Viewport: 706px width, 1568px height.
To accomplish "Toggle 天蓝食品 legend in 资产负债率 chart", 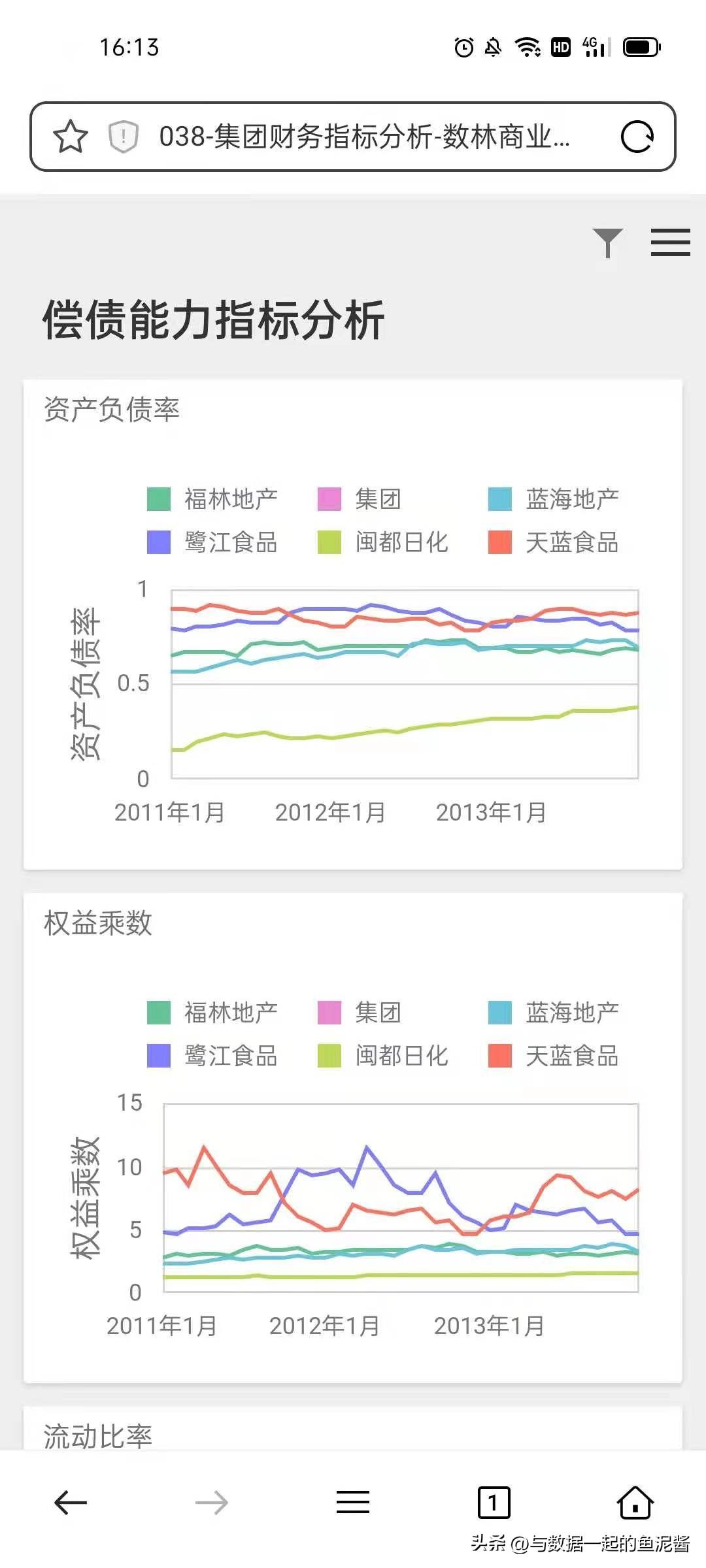I will [554, 542].
